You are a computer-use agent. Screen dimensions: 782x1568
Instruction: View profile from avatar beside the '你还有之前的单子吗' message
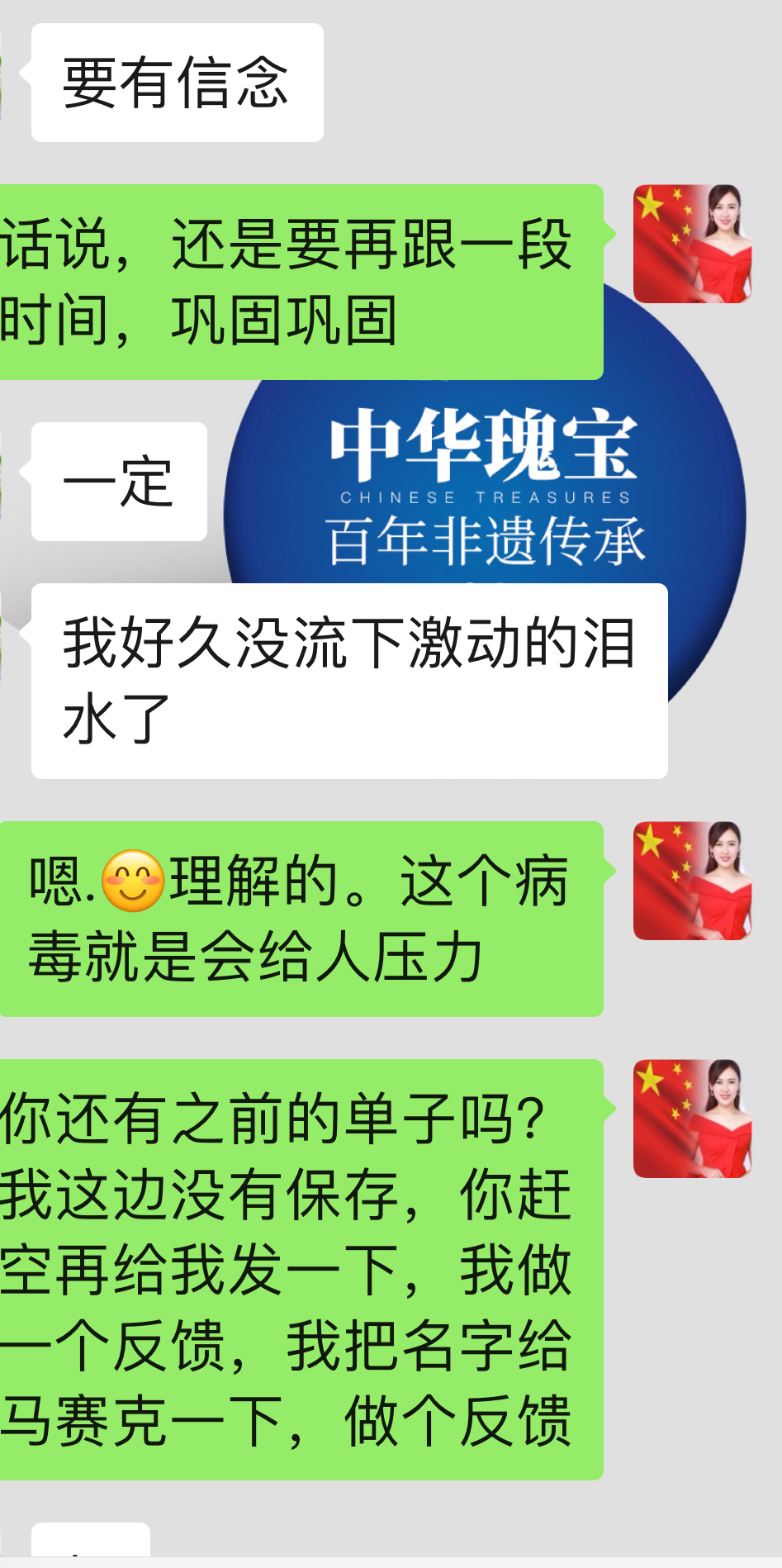pyautogui.click(x=692, y=1119)
